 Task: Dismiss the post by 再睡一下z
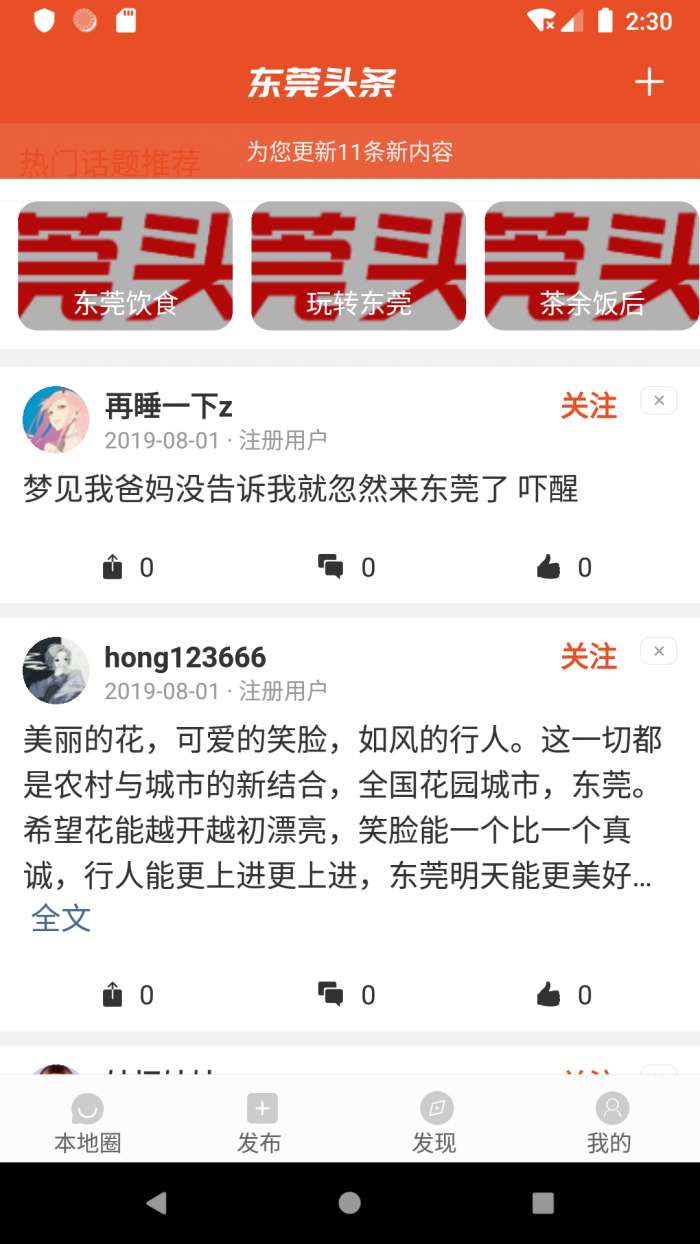coord(659,401)
